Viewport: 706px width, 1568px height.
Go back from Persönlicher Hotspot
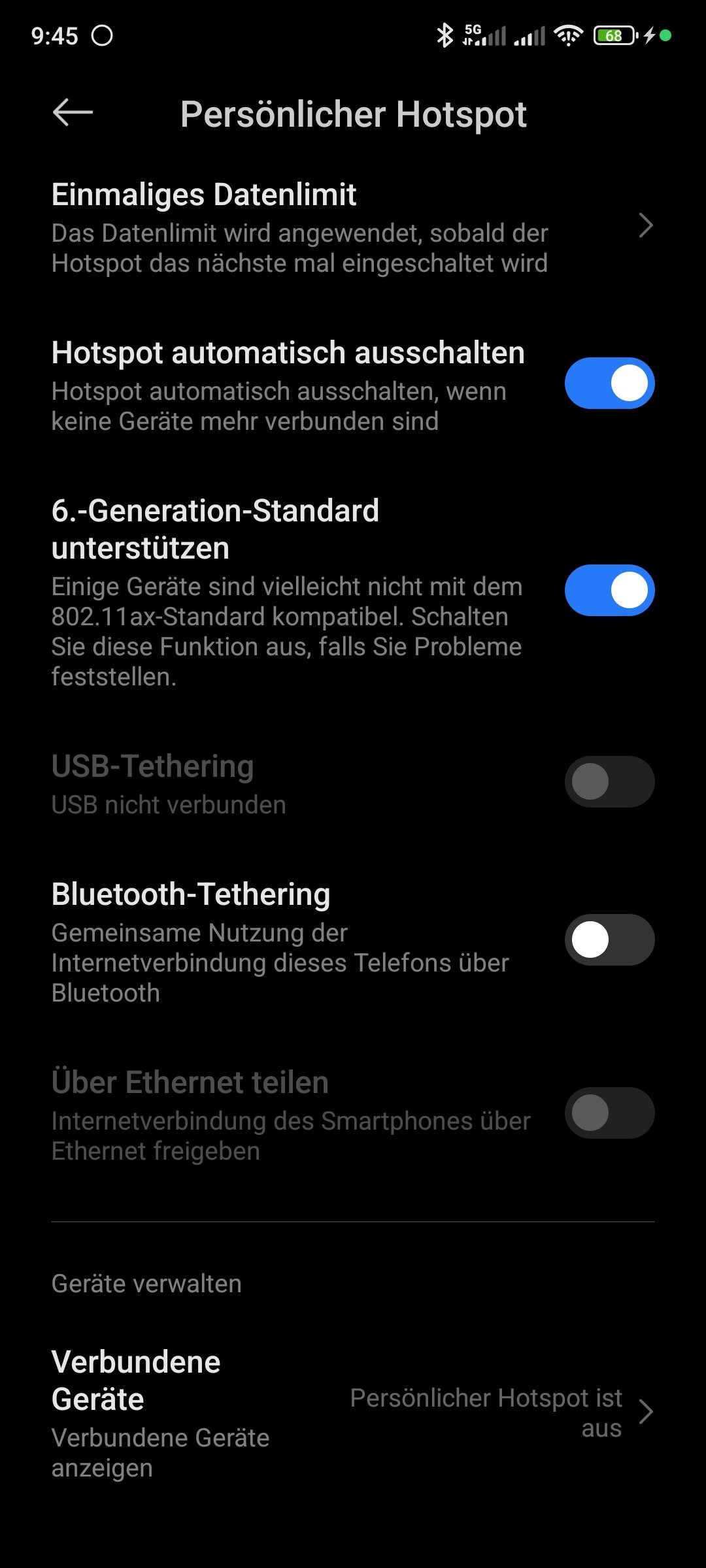pos(73,113)
